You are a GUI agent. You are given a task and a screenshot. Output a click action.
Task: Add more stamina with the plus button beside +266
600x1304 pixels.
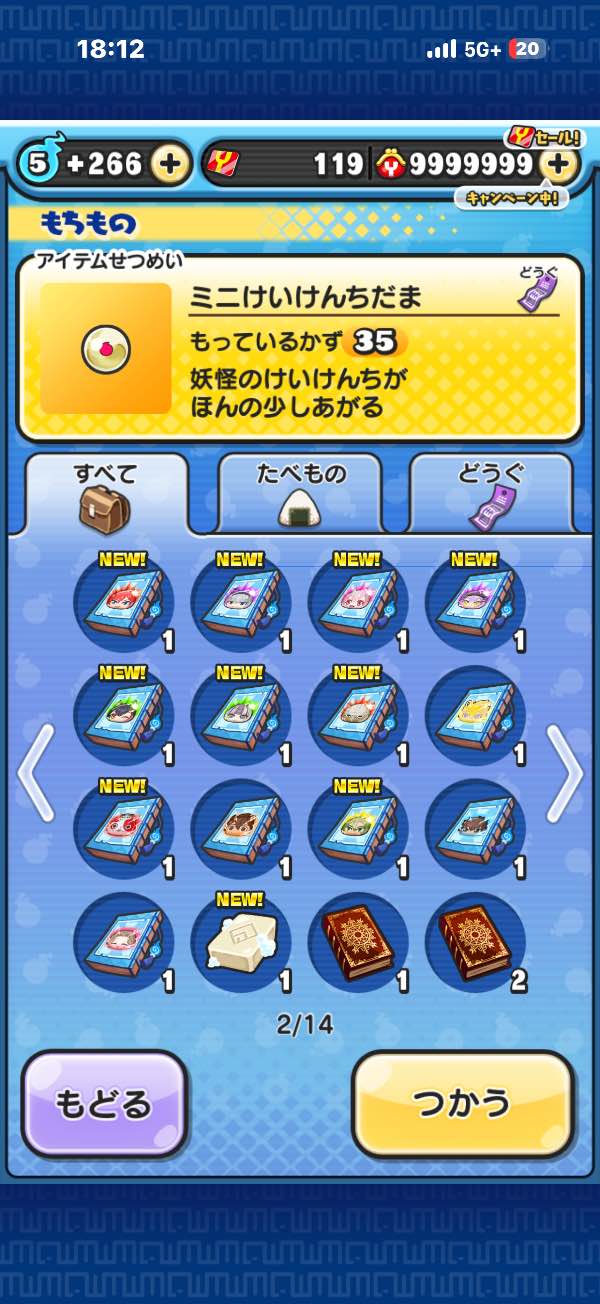click(171, 165)
